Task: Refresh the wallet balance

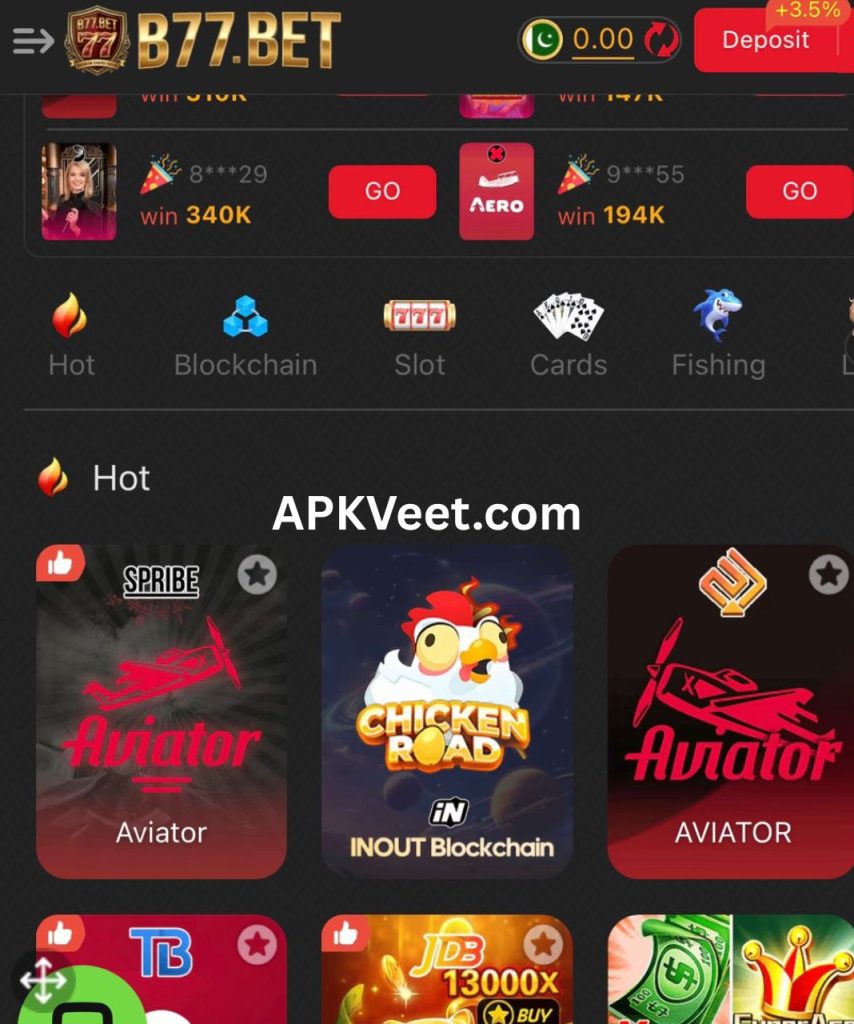Action: coord(661,40)
